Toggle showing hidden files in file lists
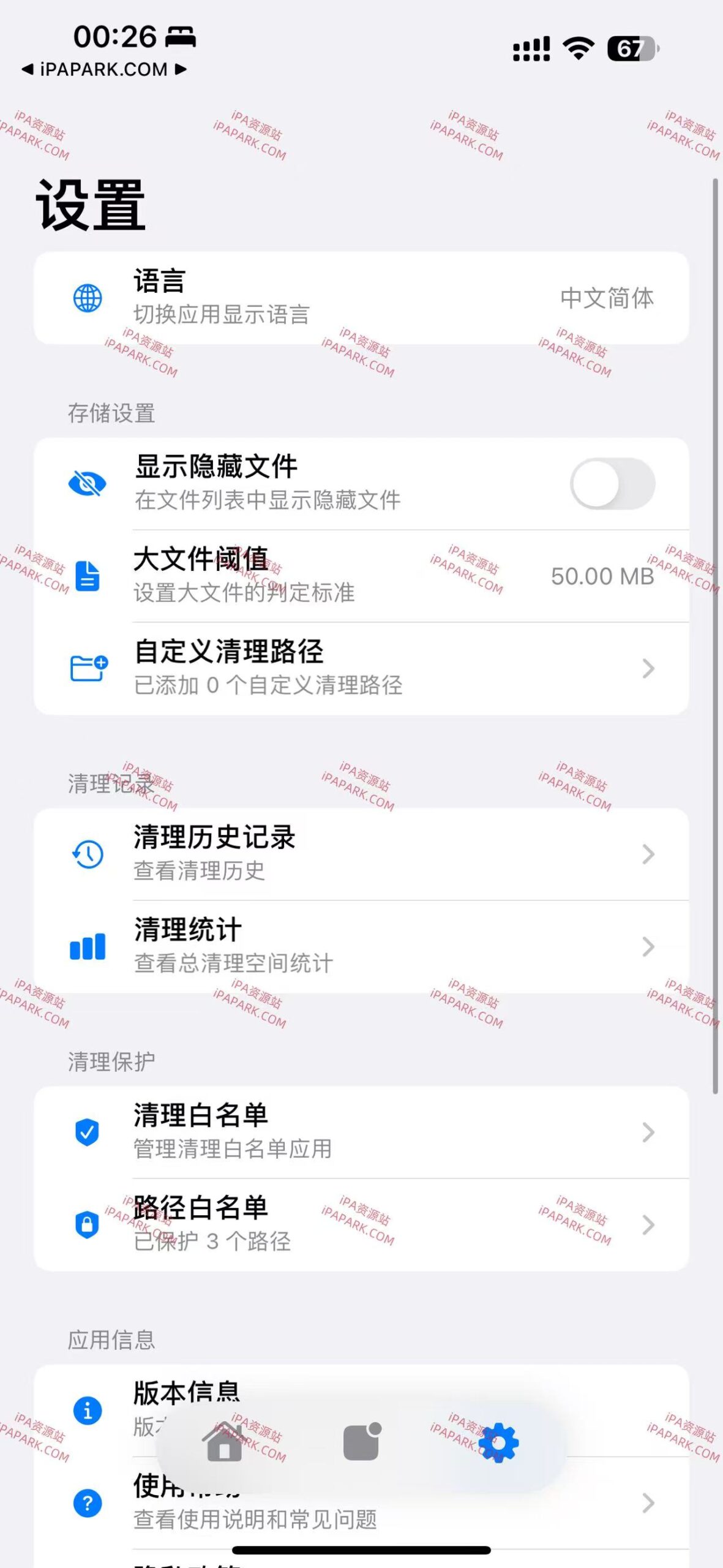 click(x=614, y=483)
